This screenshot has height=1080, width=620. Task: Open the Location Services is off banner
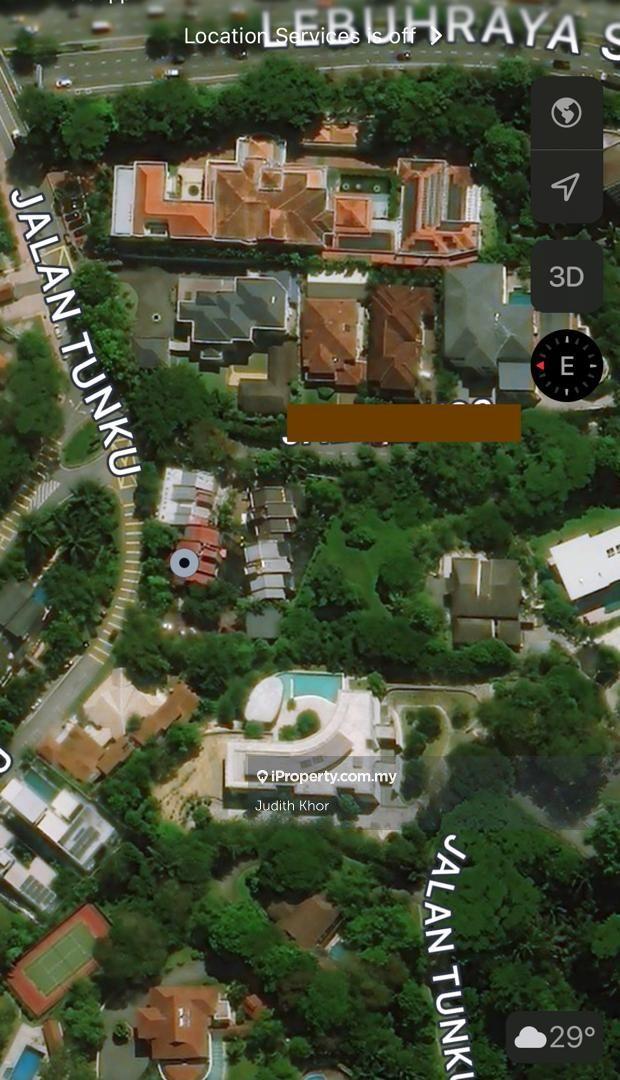click(x=312, y=36)
